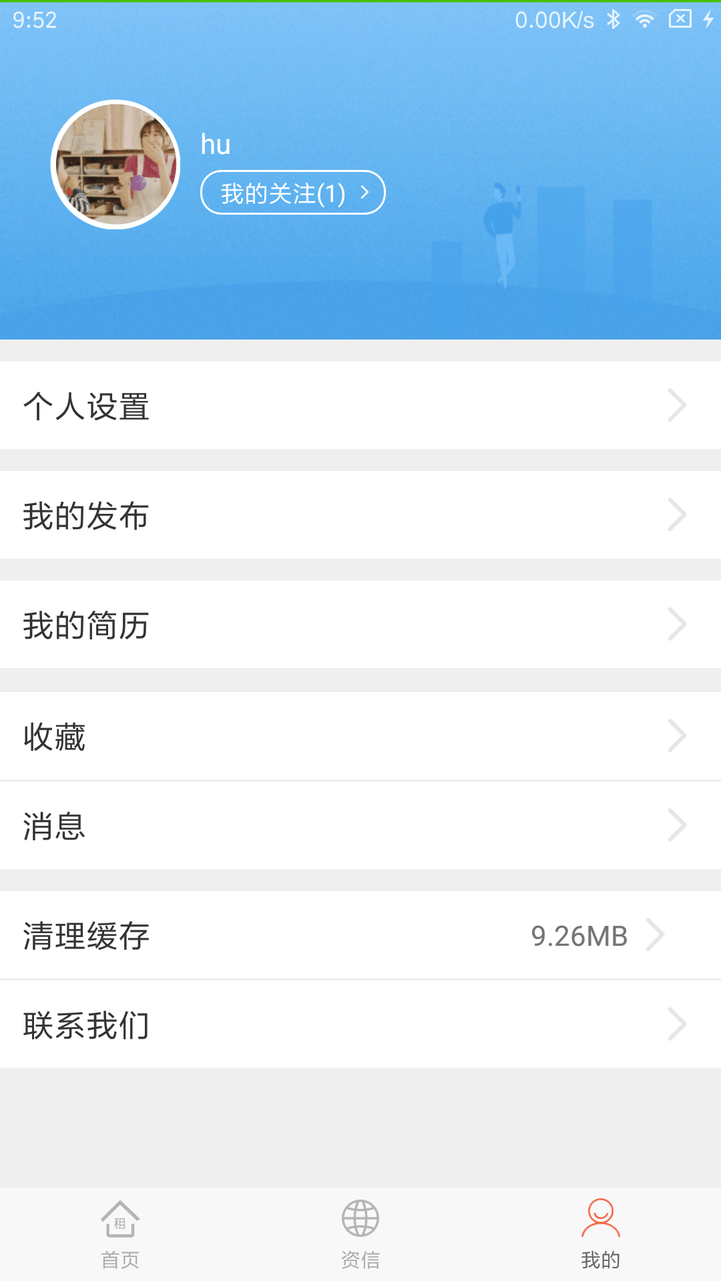
Task: Click the Bluetooth icon in status bar
Action: pyautogui.click(x=612, y=18)
